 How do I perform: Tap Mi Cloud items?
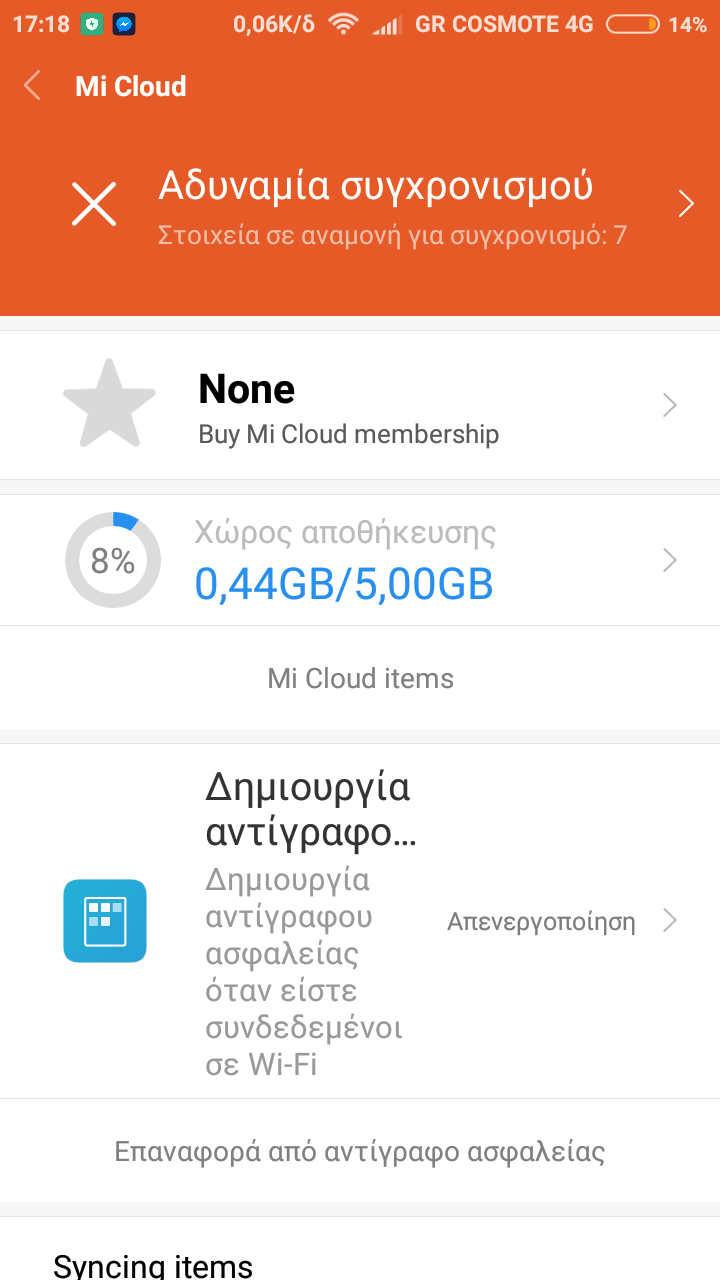(x=360, y=679)
